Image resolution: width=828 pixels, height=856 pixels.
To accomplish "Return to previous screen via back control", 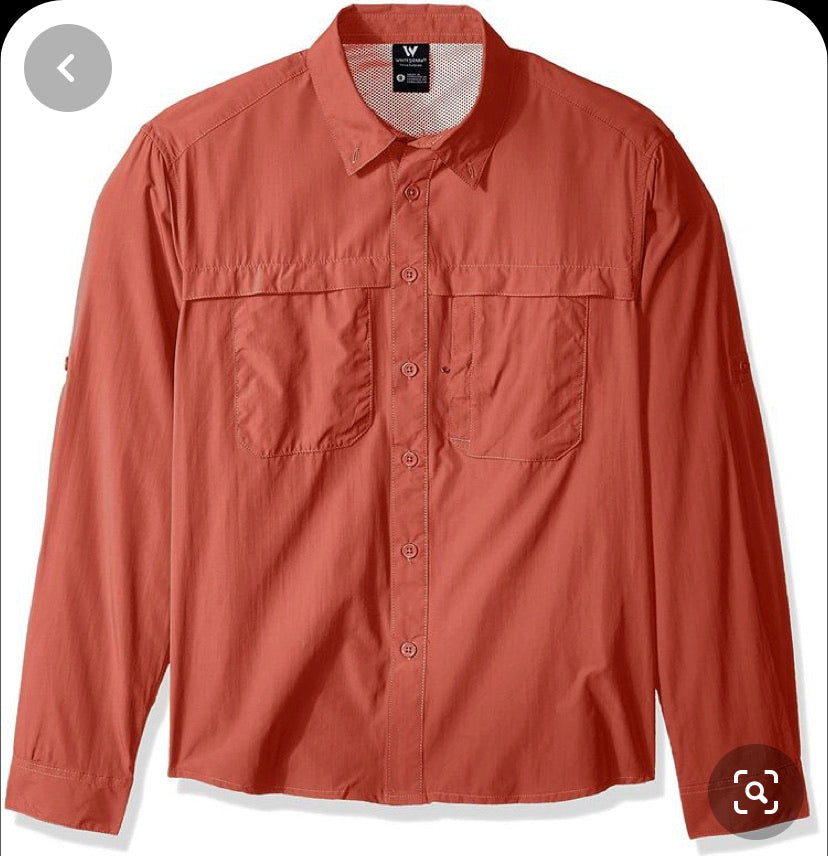I will pyautogui.click(x=66, y=67).
